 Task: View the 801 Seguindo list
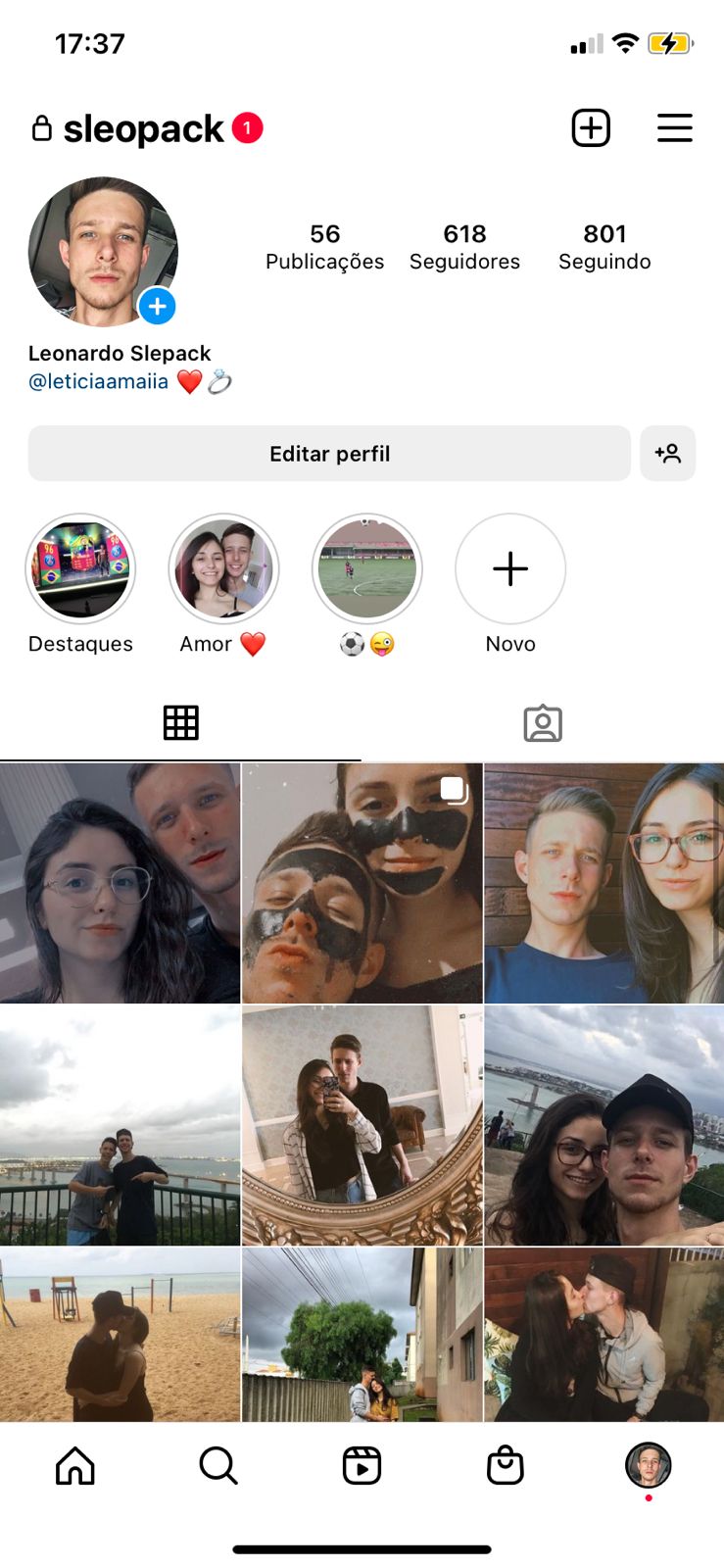[x=604, y=245]
